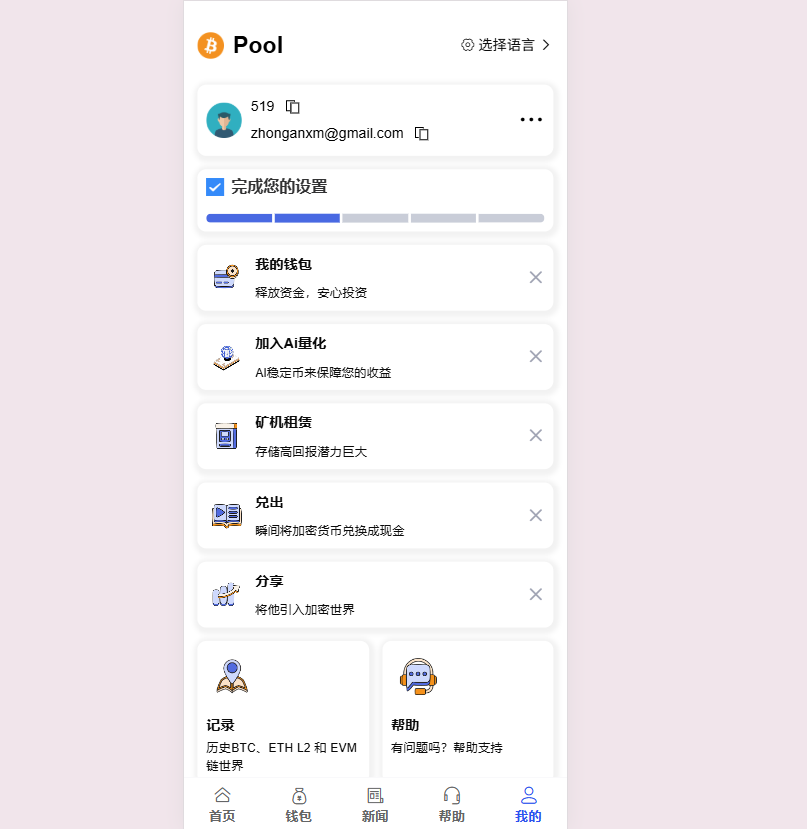
Task: Dismiss the 我的钱包 item
Action: [536, 277]
